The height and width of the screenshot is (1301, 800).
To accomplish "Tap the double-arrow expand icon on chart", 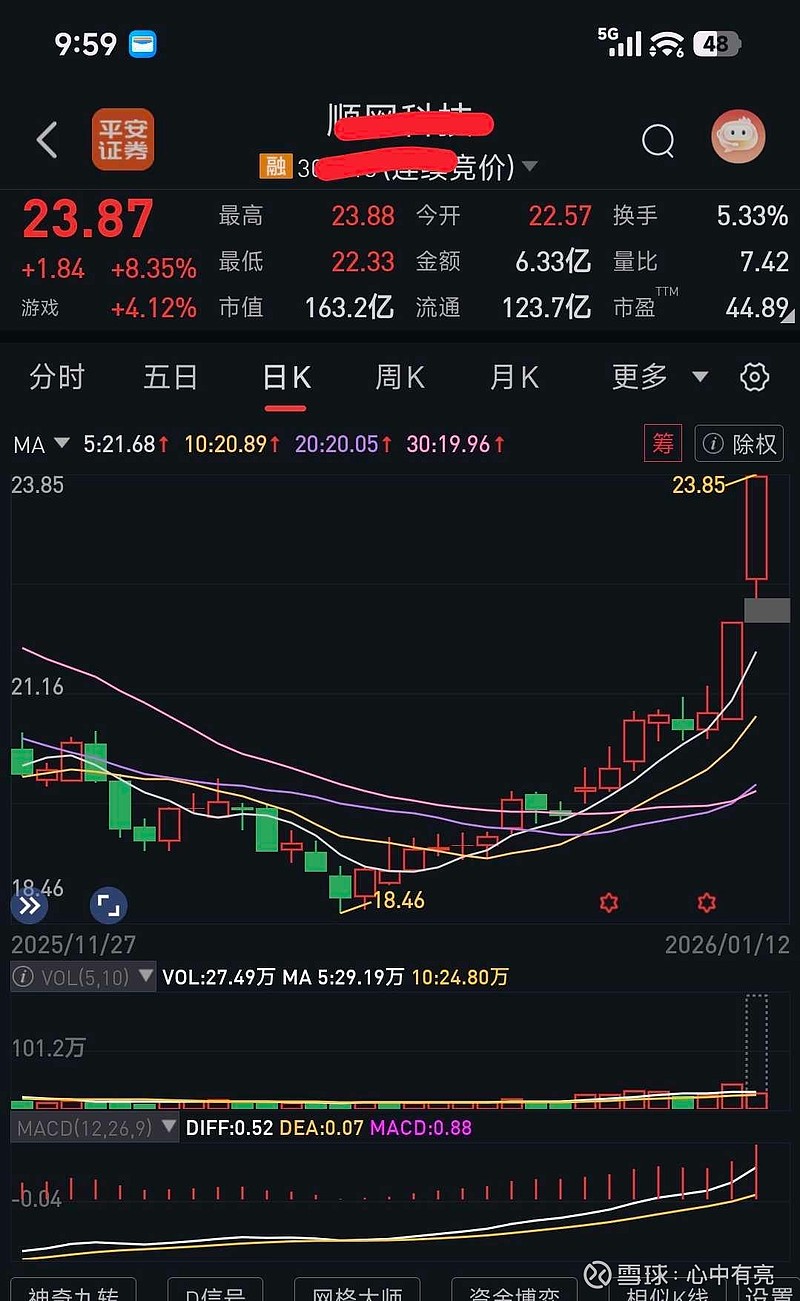I will [x=28, y=905].
